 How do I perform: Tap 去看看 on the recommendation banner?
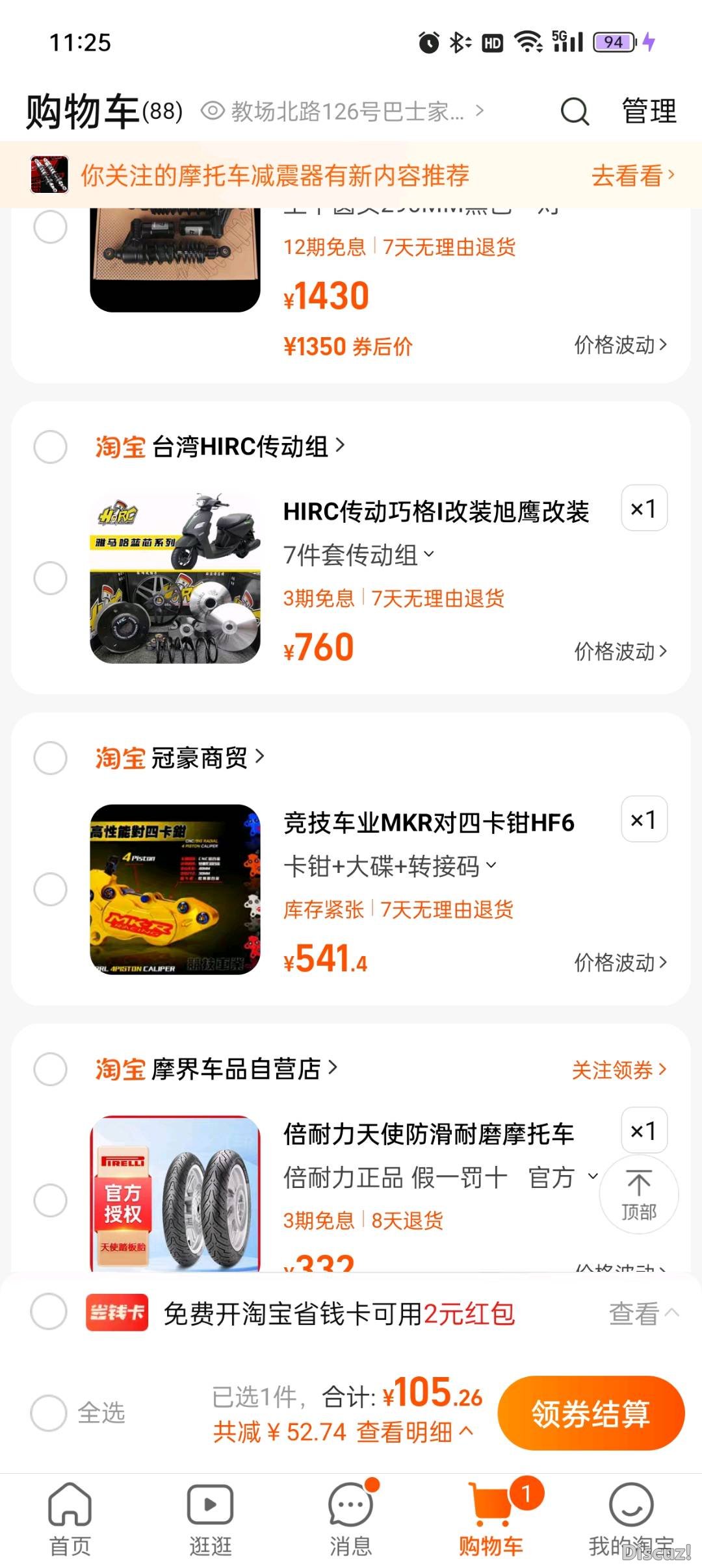pyautogui.click(x=633, y=175)
